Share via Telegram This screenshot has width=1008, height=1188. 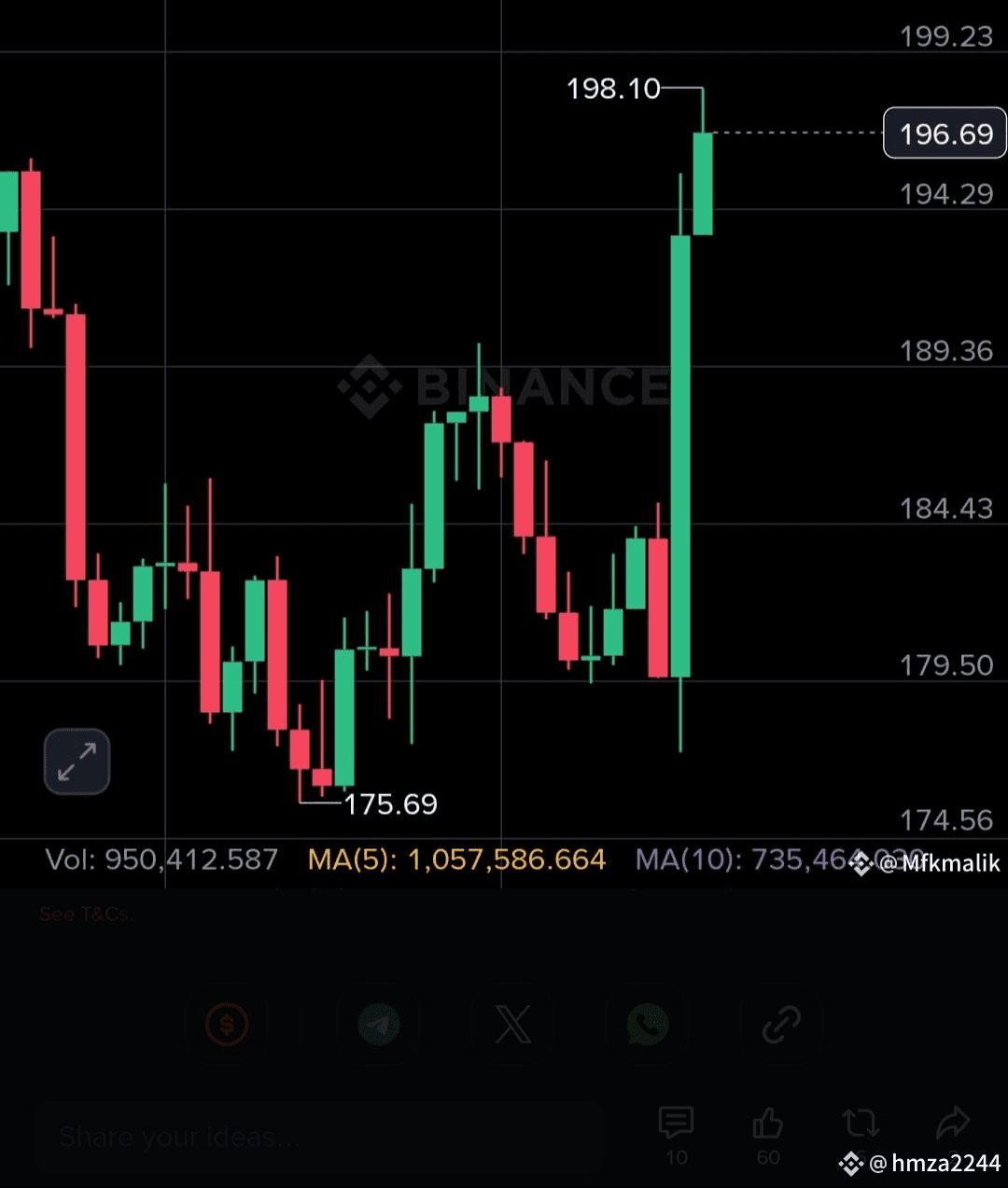[x=378, y=1025]
